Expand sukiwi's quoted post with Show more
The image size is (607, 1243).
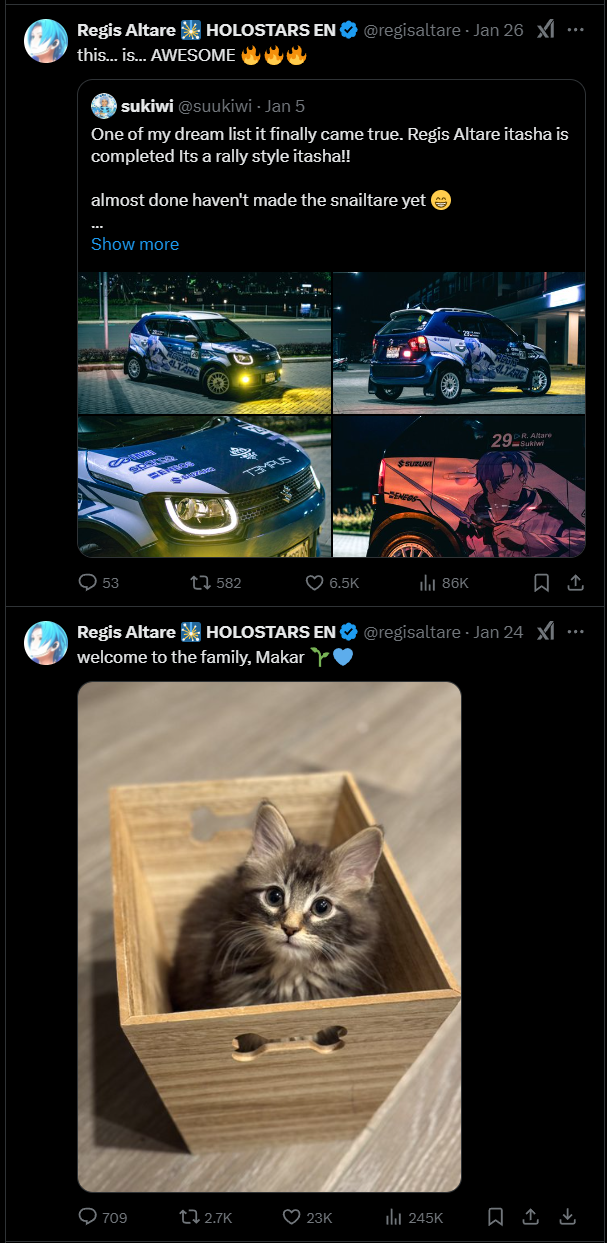(x=135, y=244)
